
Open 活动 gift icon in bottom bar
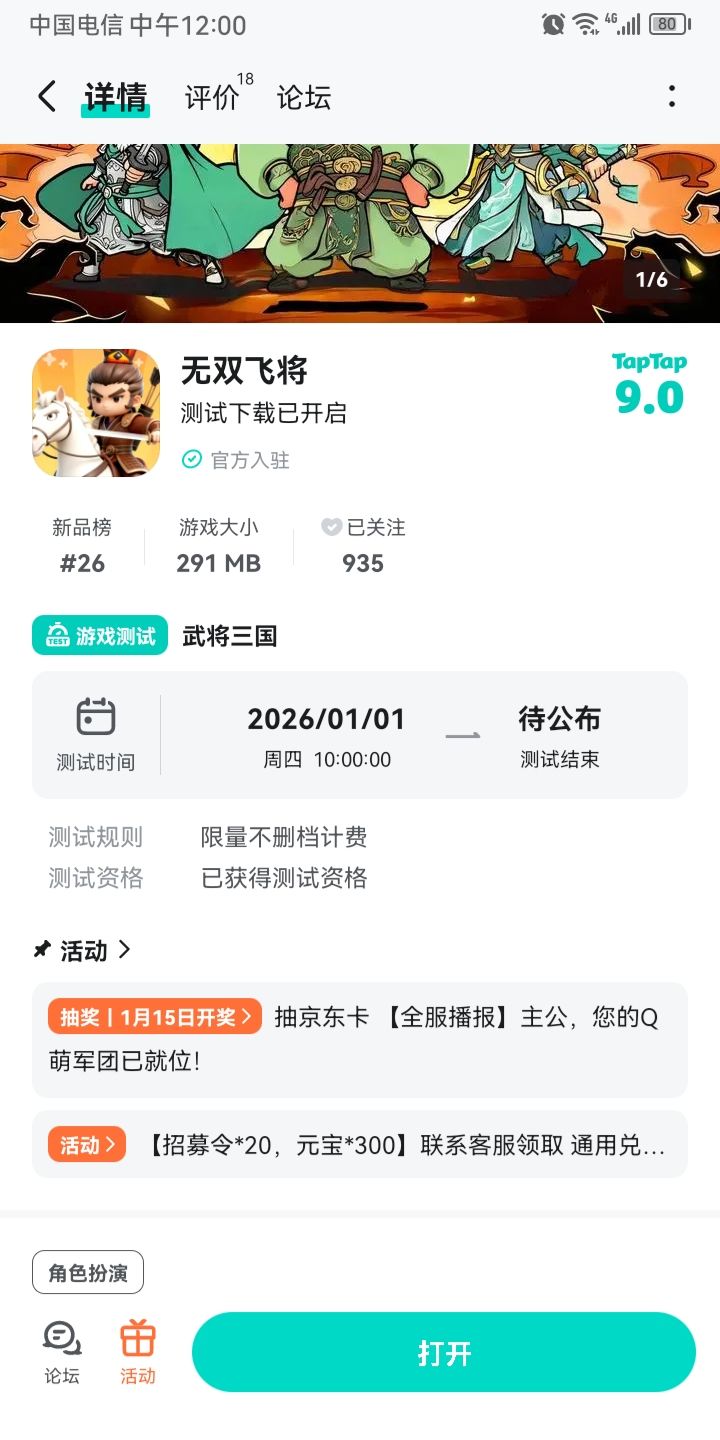pyautogui.click(x=138, y=1353)
